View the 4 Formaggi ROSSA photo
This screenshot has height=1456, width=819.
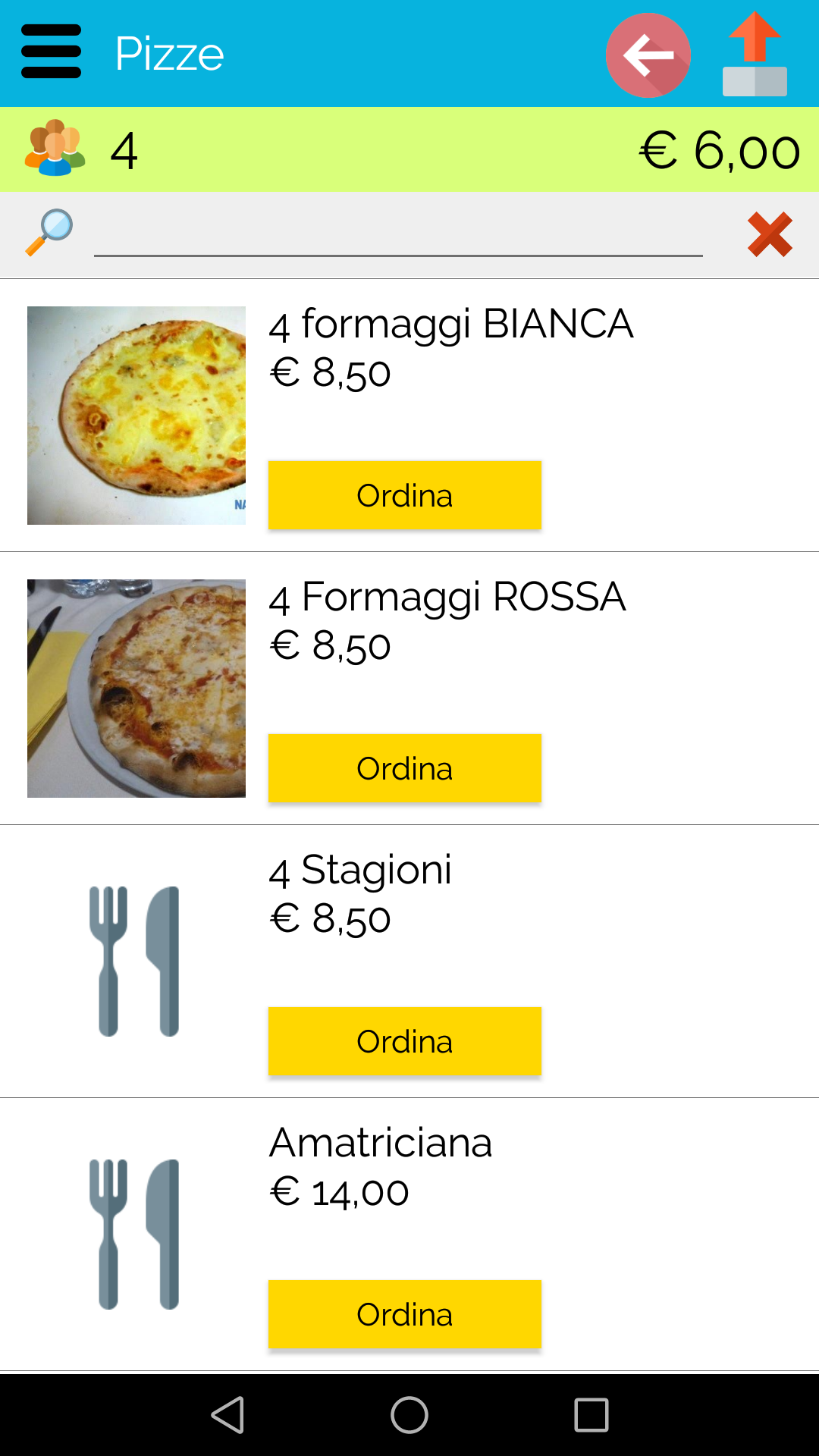coord(136,689)
